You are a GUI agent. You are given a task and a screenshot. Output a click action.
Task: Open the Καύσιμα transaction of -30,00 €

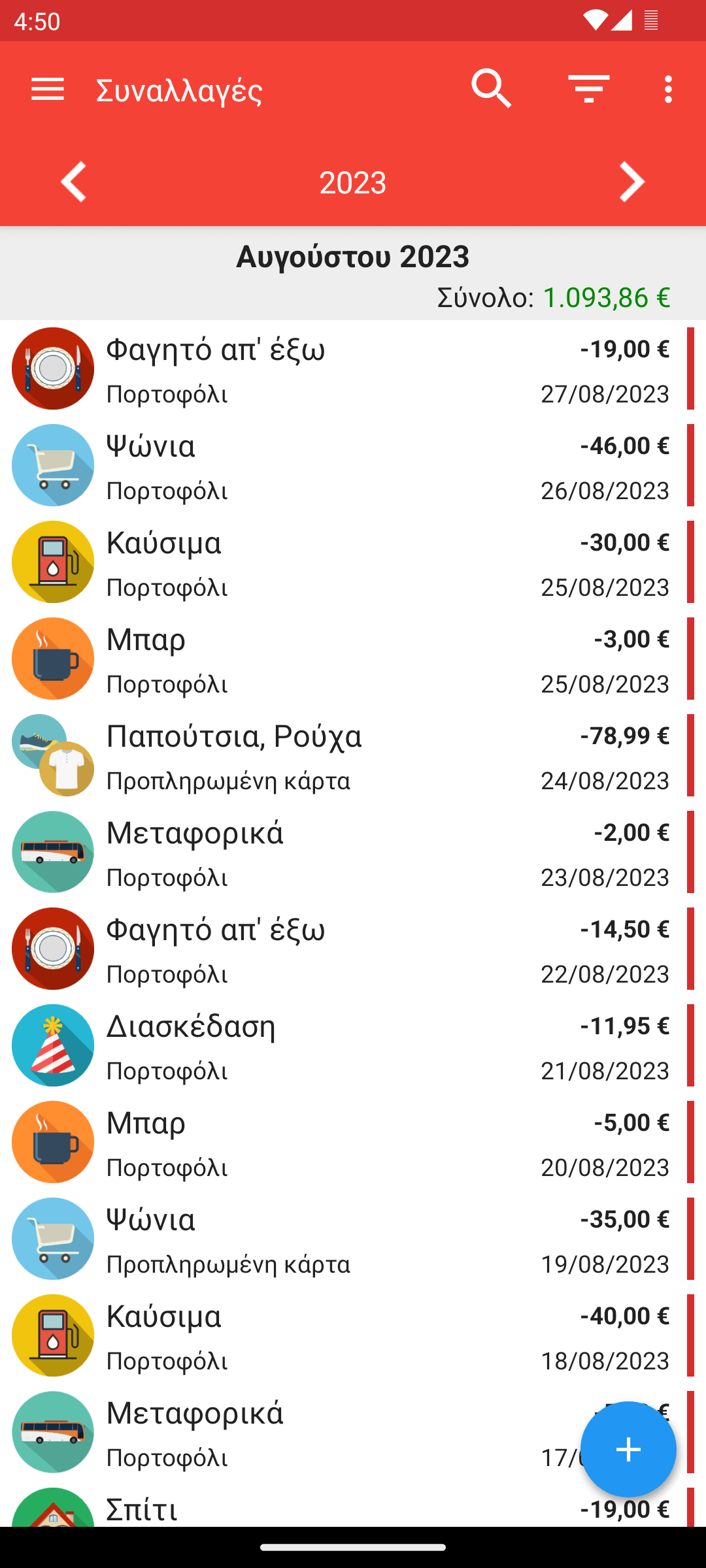click(x=353, y=563)
